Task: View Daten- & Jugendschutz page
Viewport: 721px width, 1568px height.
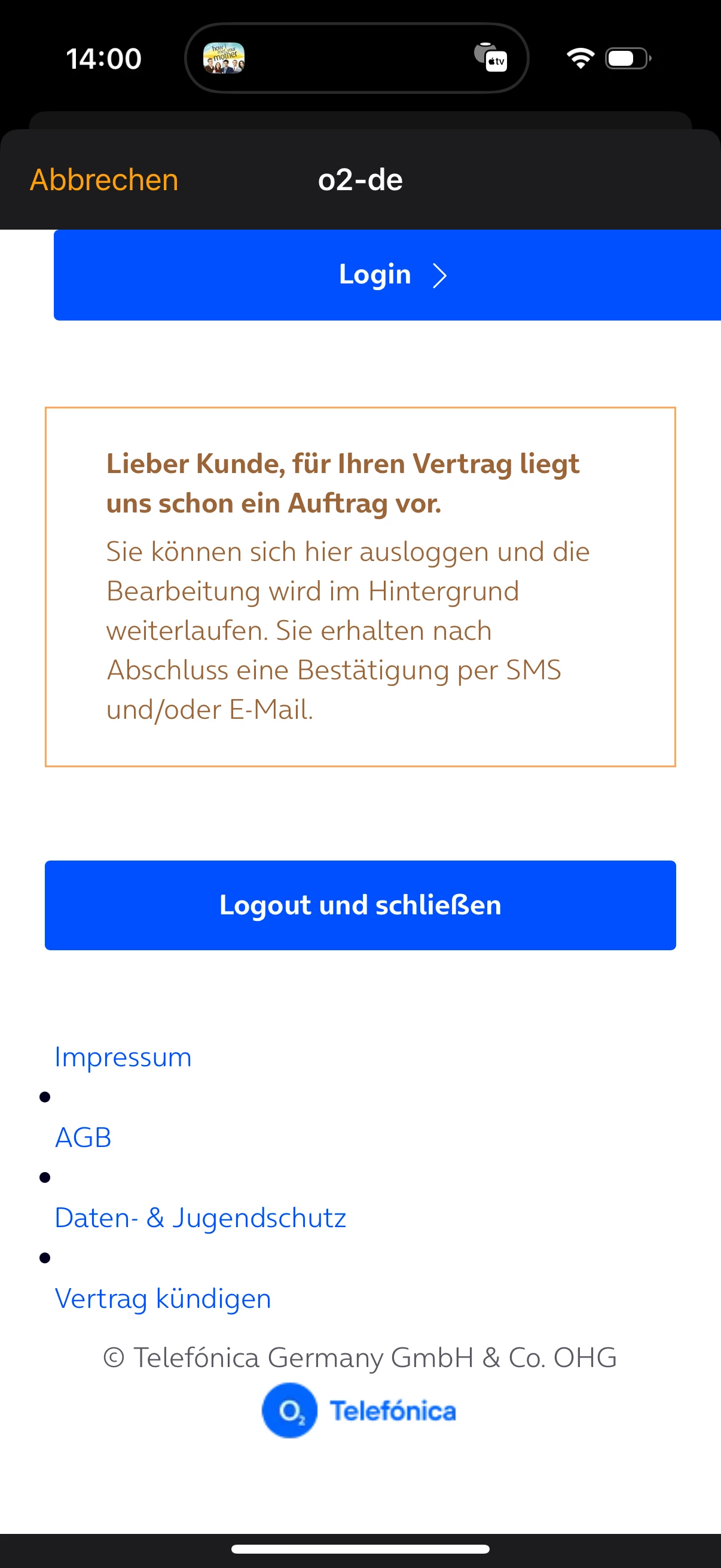Action: click(200, 1218)
